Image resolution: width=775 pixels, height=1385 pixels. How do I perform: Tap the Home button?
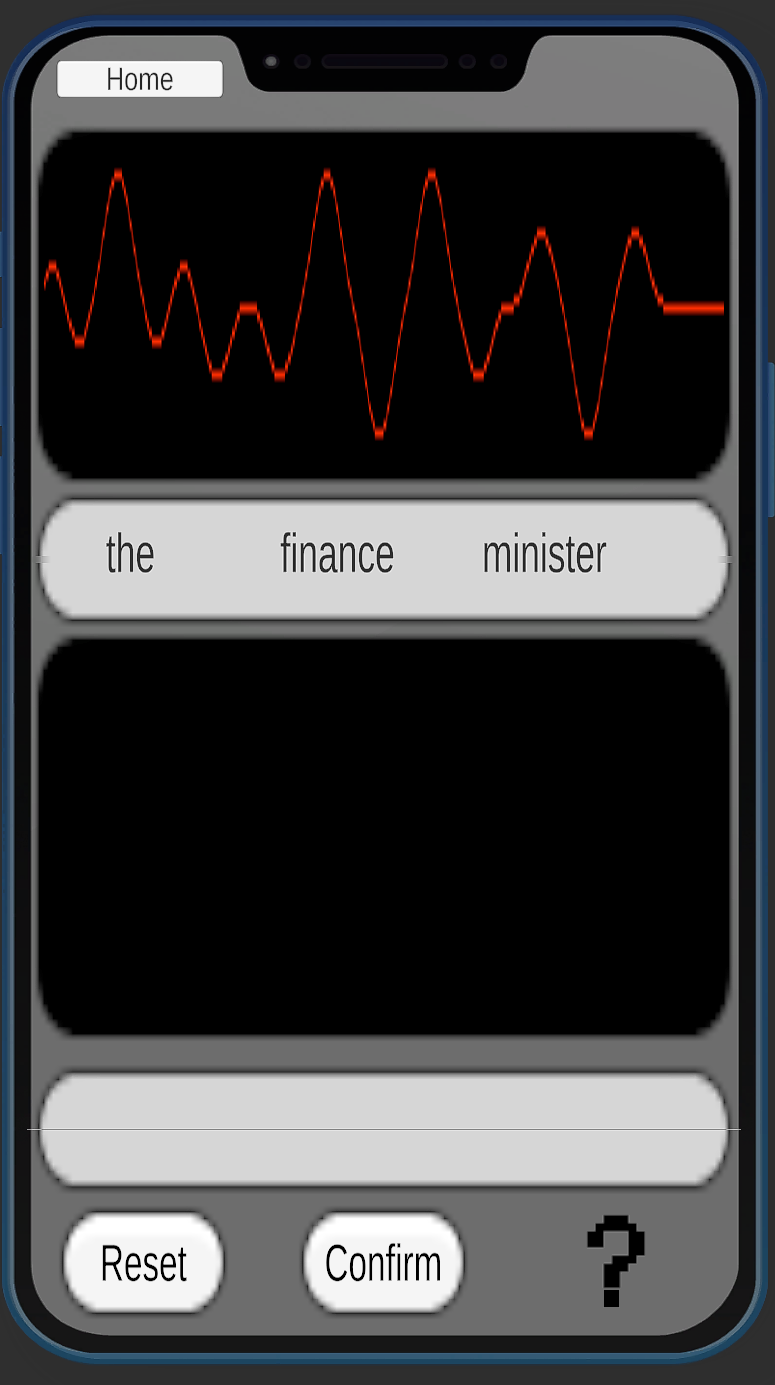pyautogui.click(x=140, y=79)
